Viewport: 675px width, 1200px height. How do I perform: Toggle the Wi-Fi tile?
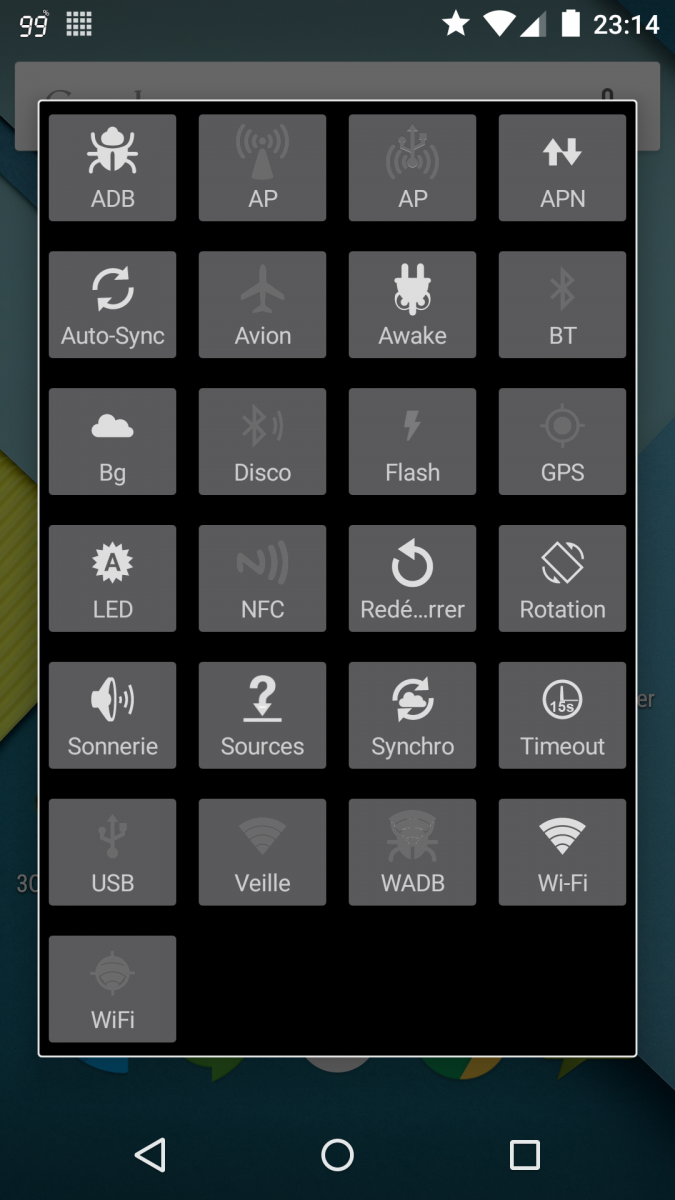click(x=562, y=853)
